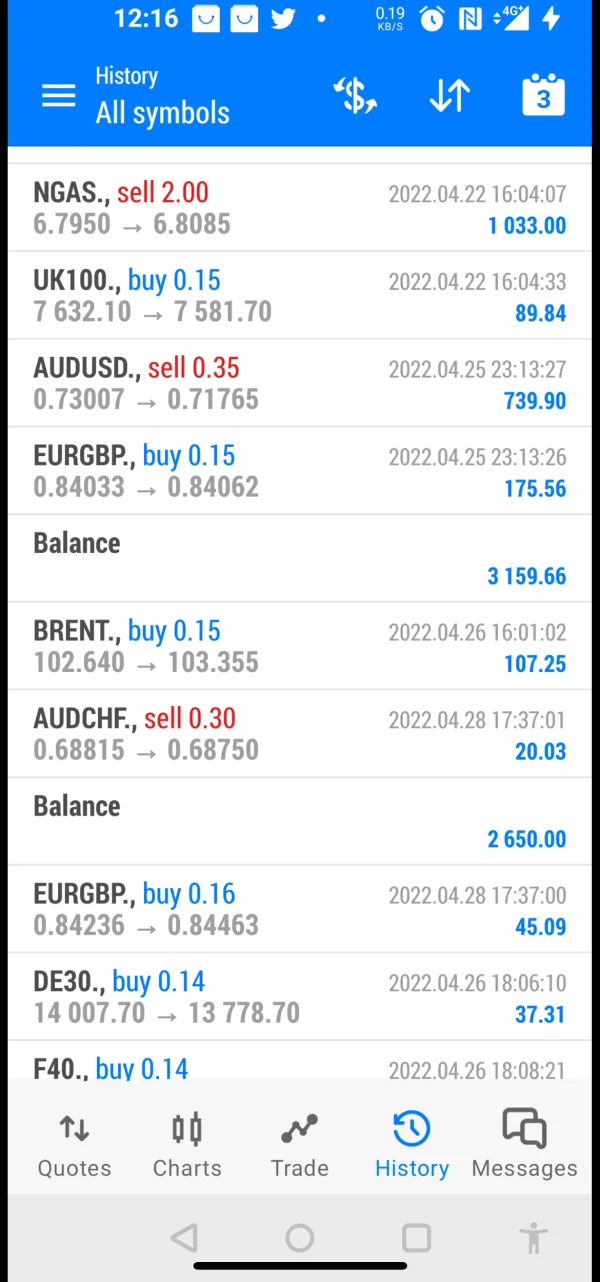Screen dimensions: 600x1282
Task: Expand the EURGBP. buy 0.15 deal
Action: tap(299, 471)
